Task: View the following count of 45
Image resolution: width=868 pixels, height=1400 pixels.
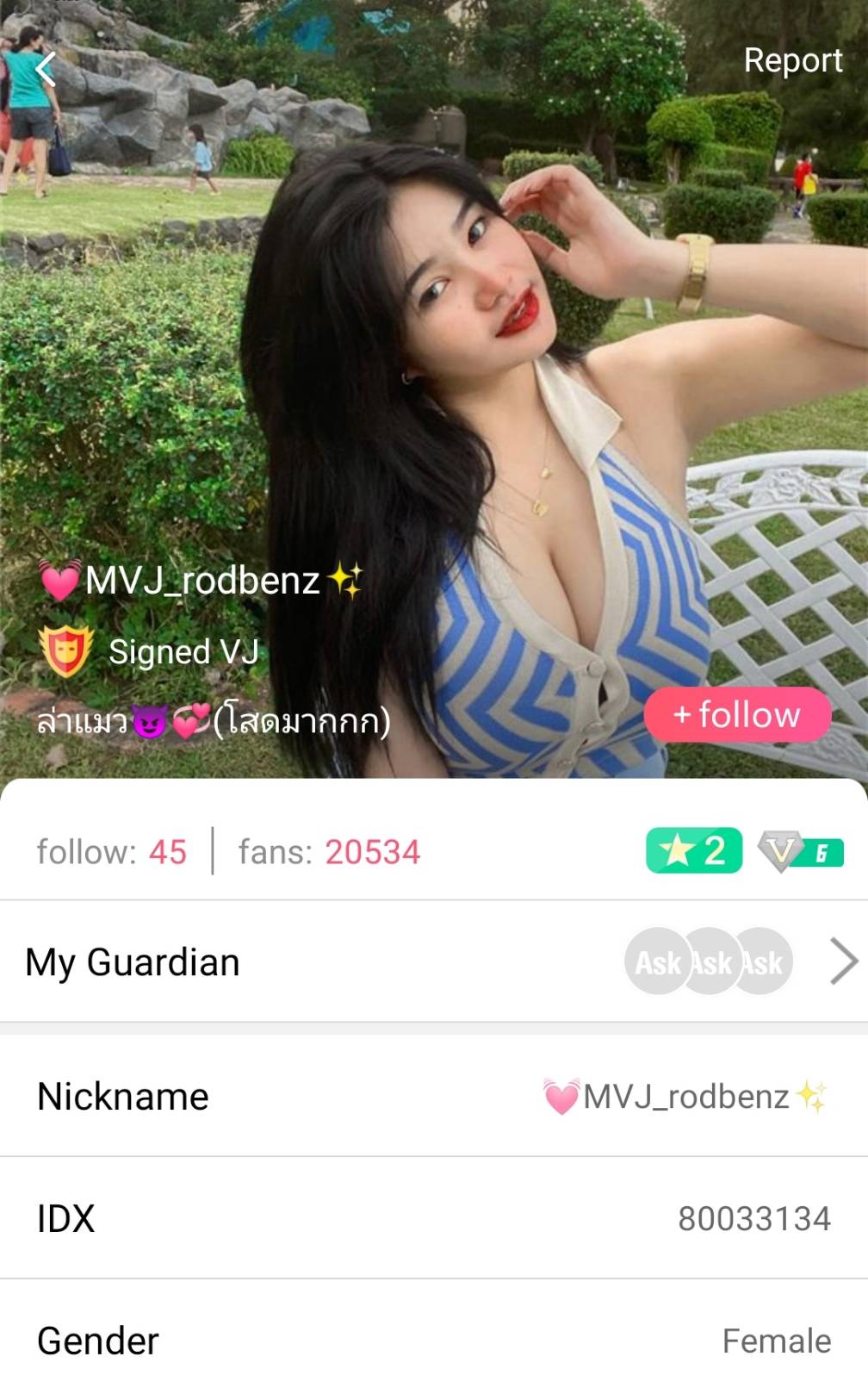Action: pyautogui.click(x=112, y=852)
